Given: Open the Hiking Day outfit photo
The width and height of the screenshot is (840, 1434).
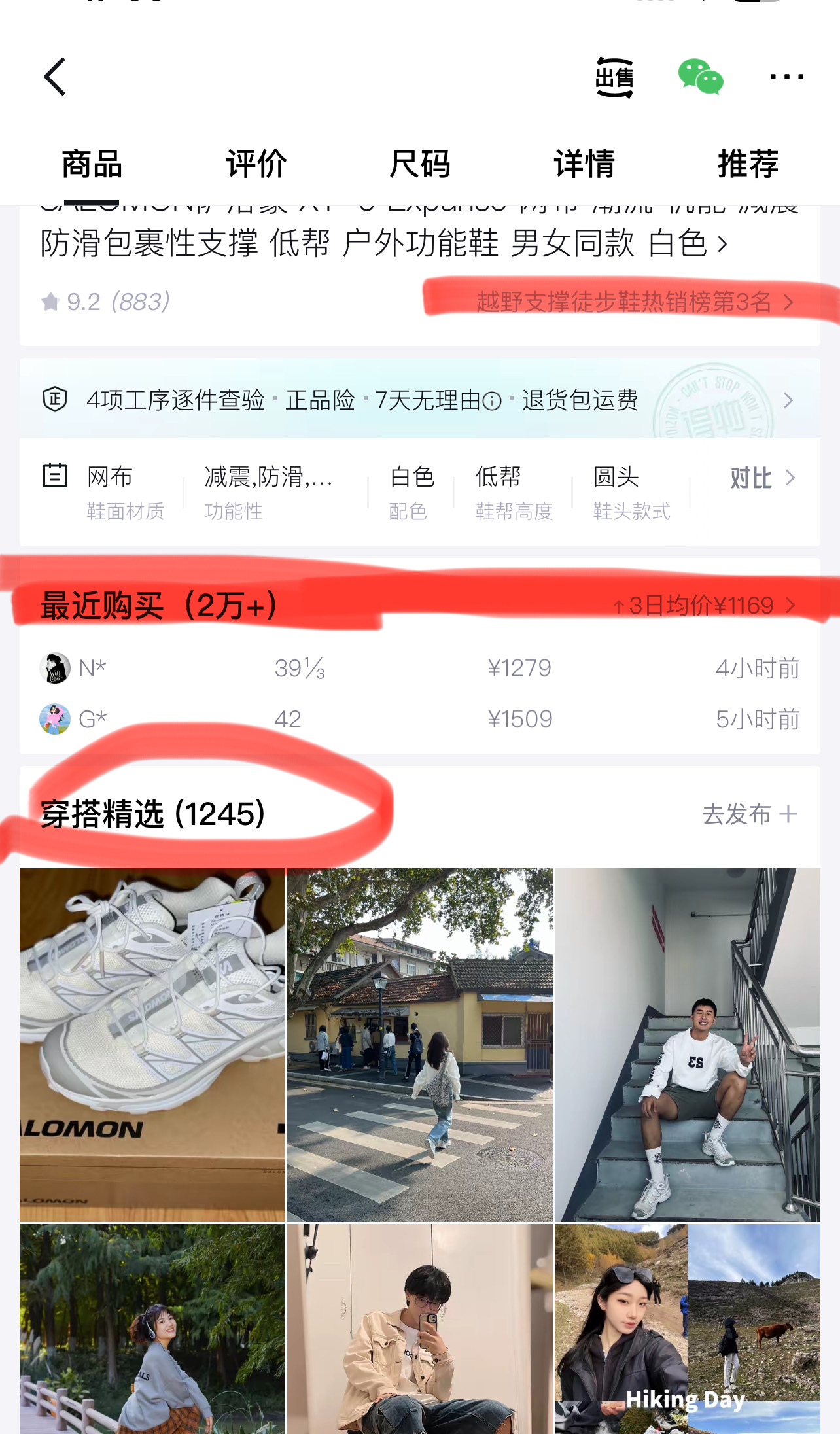Looking at the screenshot, I should coord(687,1328).
